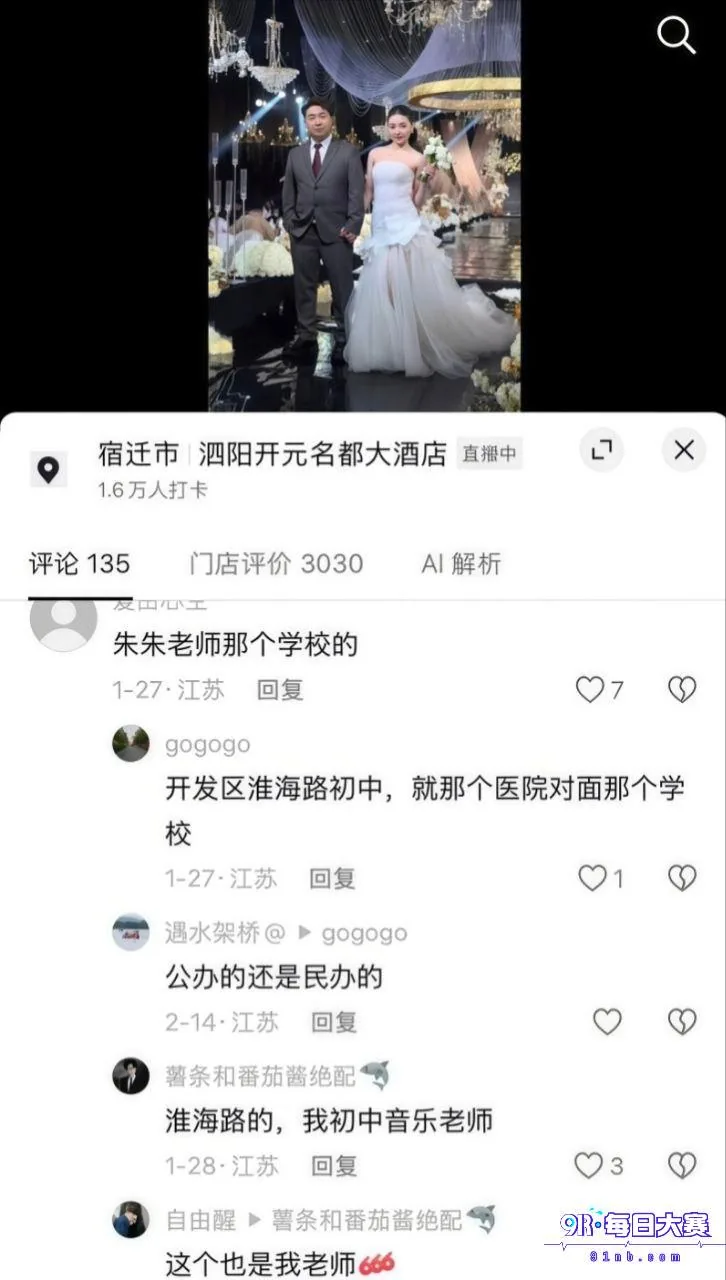Reply to gogogo's 淮海路初中 comment

tap(333, 878)
